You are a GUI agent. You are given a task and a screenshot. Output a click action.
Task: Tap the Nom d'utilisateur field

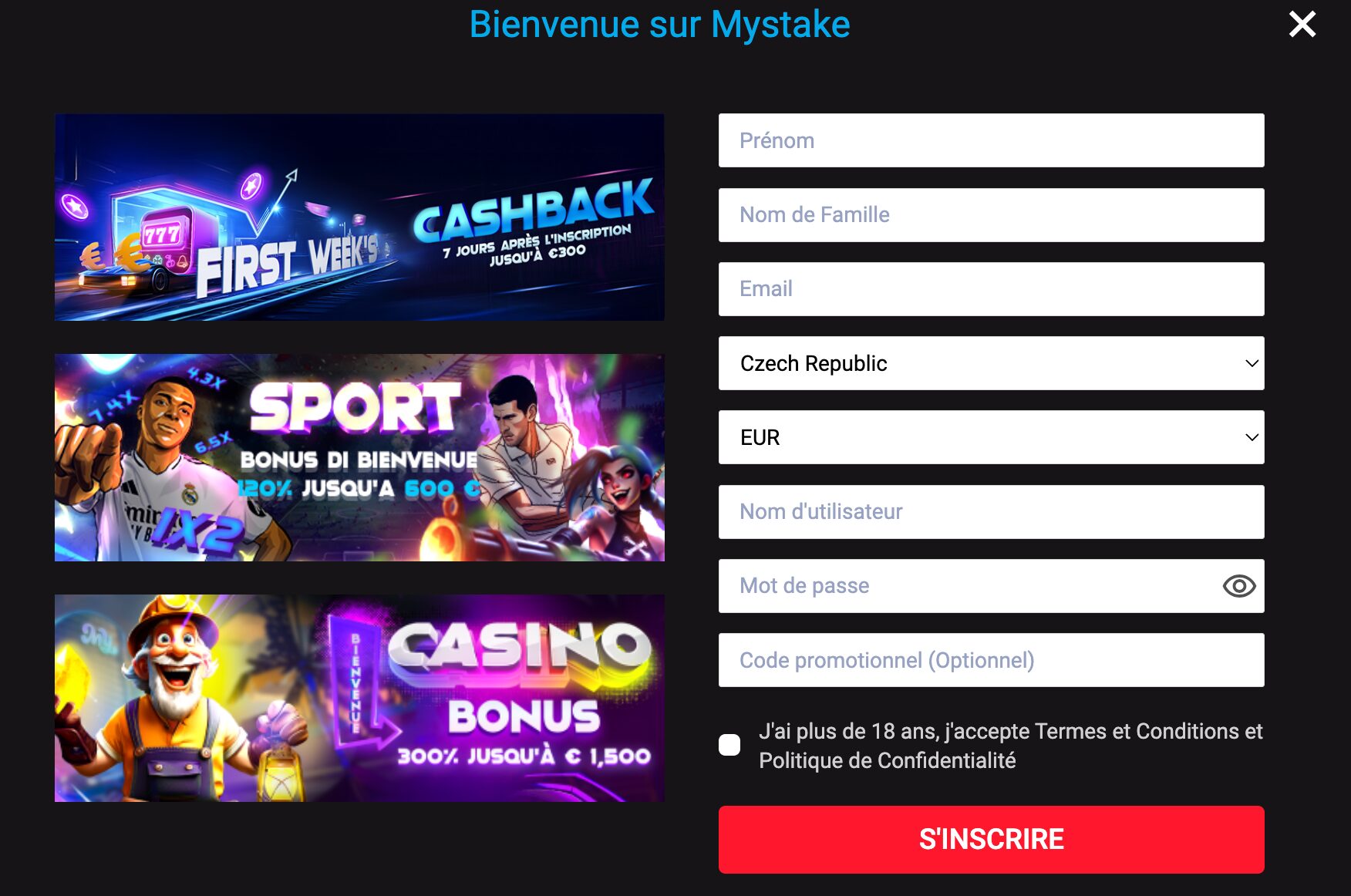pos(991,512)
